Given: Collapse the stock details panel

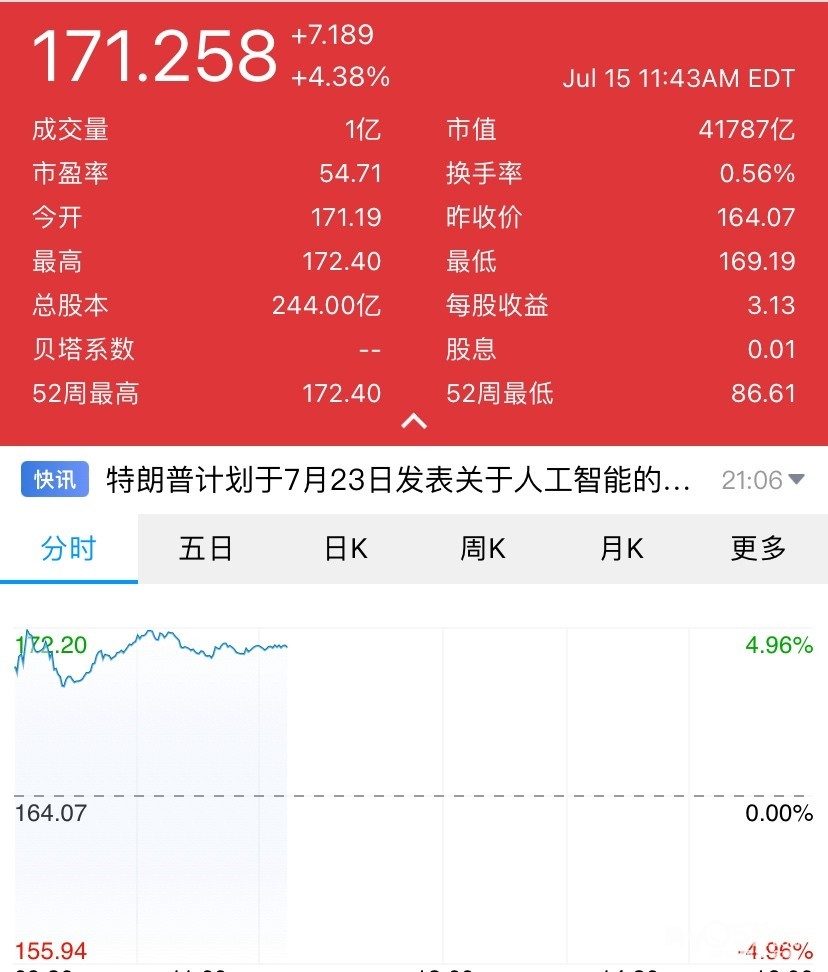Looking at the screenshot, I should [414, 422].
